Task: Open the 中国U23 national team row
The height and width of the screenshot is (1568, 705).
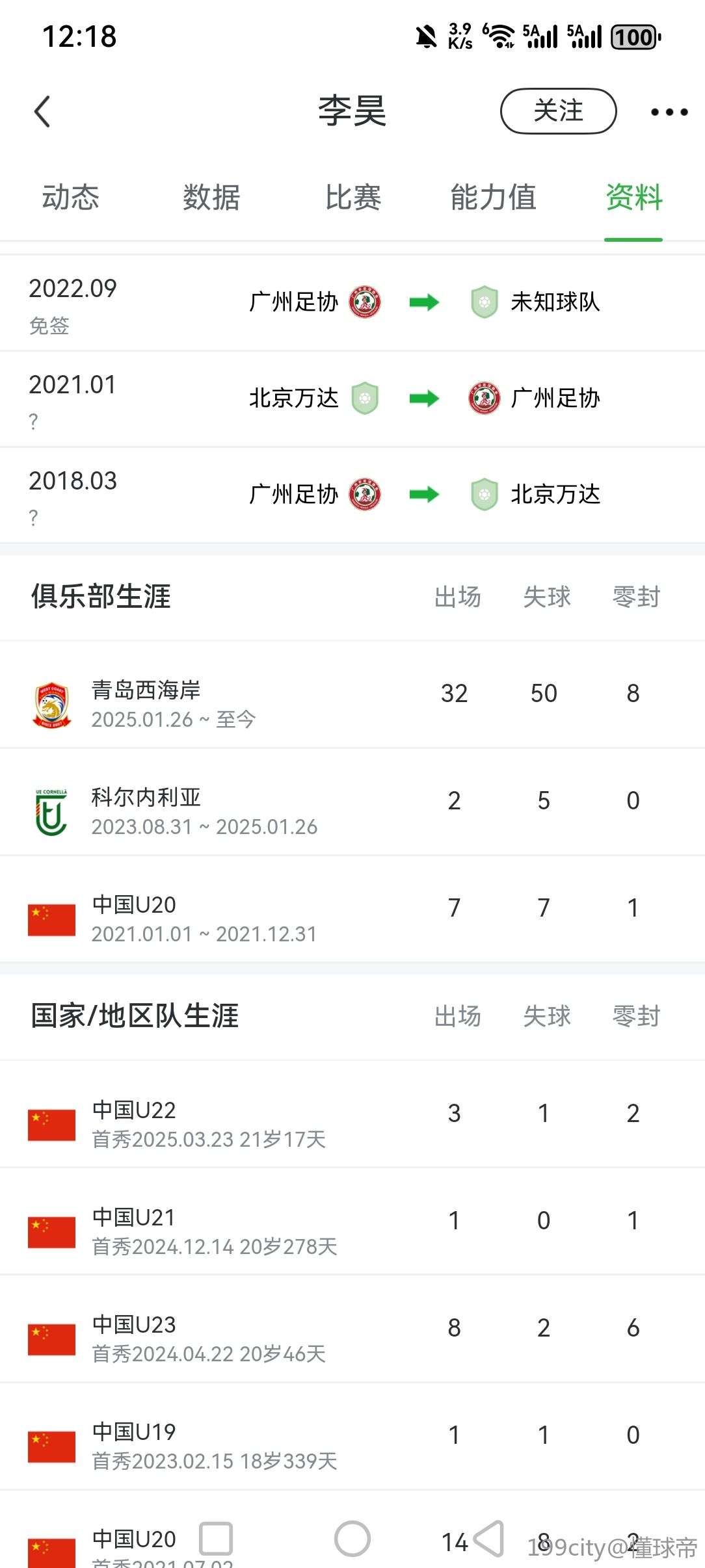Action: coord(352,1328)
